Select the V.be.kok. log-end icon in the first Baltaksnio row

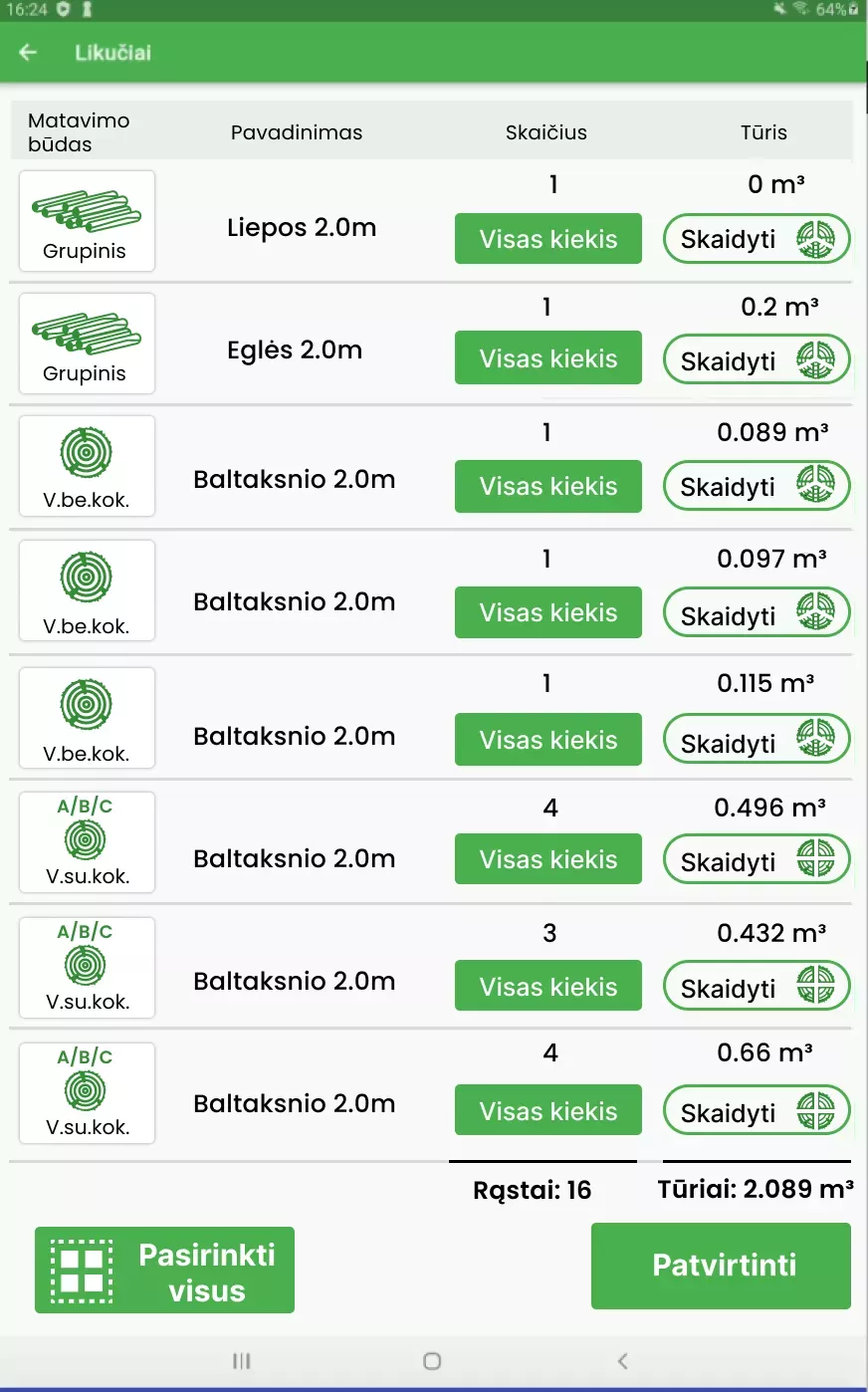point(87,465)
